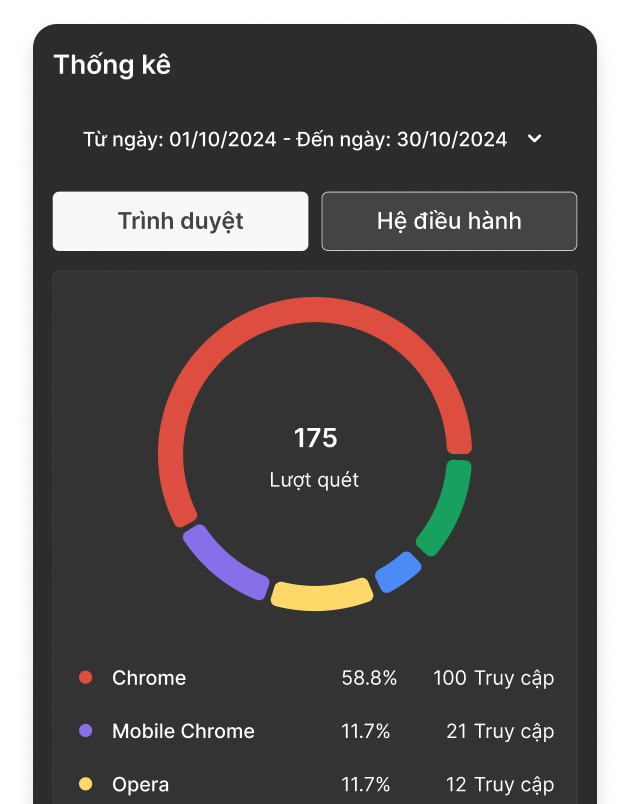Switch to the Trình duyệt tab

(180, 221)
